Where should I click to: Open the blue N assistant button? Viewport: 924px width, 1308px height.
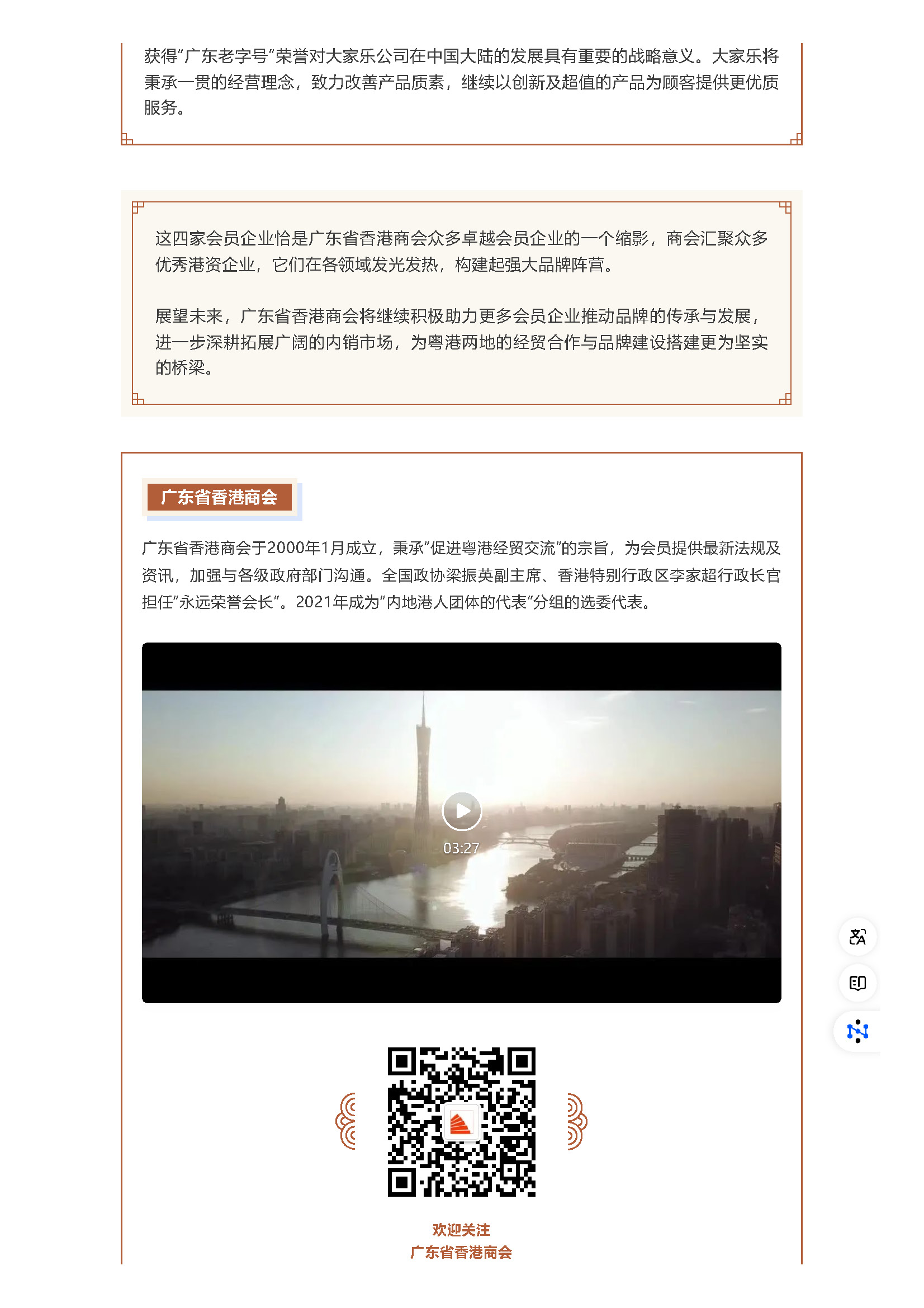[x=857, y=1032]
